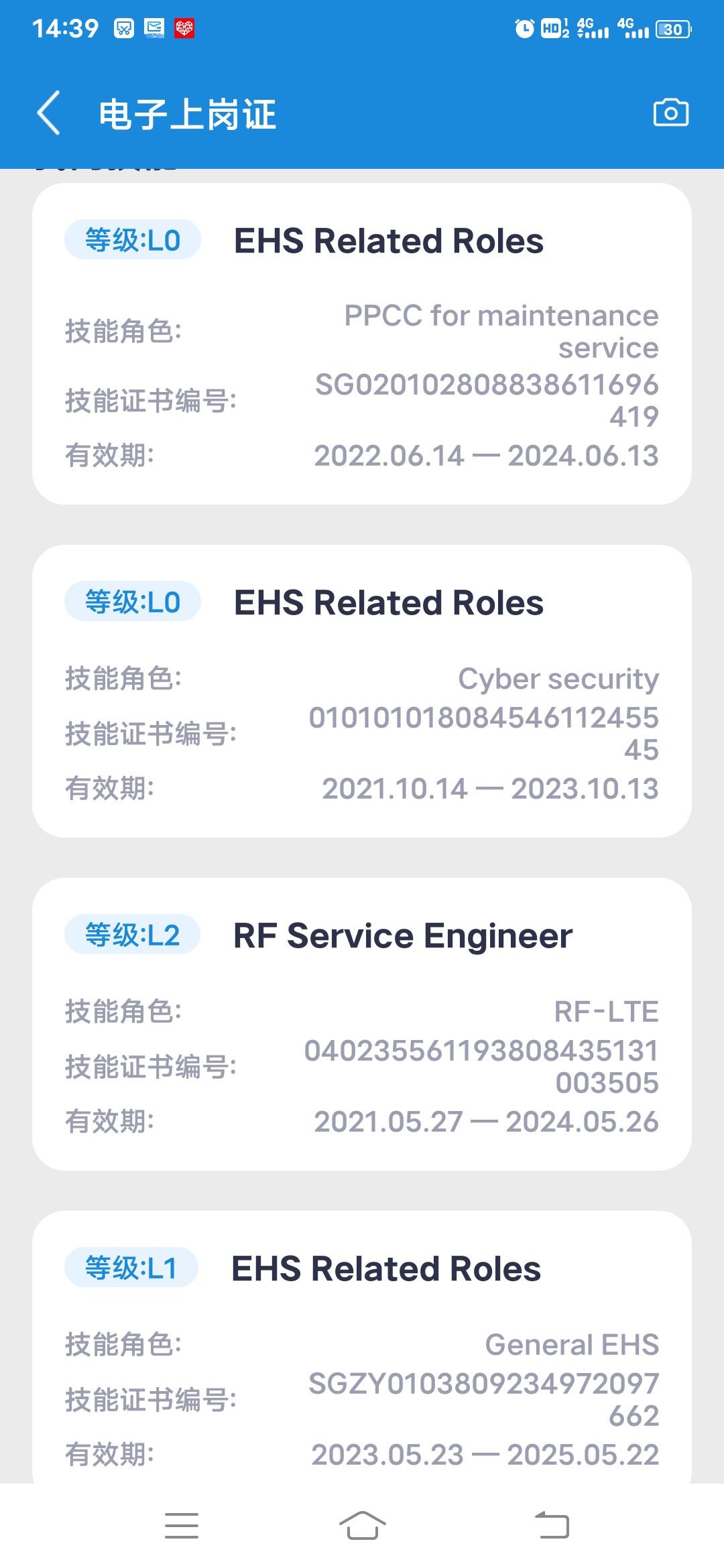Image resolution: width=724 pixels, height=1568 pixels.
Task: Tap the system back button in navigation bar
Action: [x=552, y=1526]
